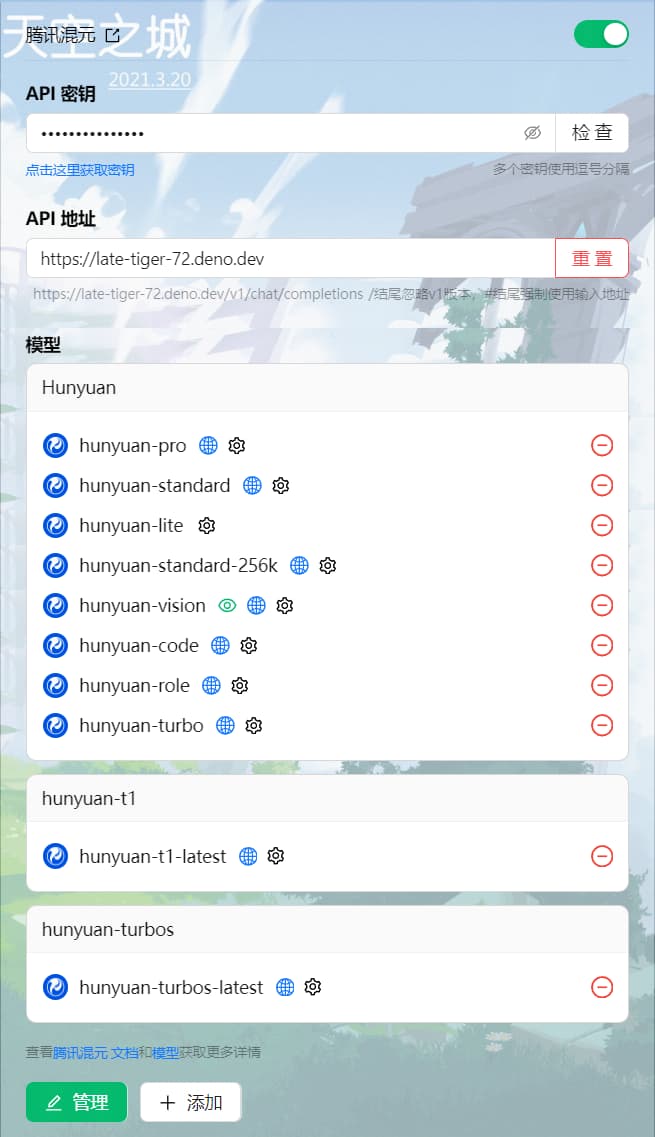Toggle the 腾讯混元 provider switch off
Screen dimensions: 655x1137
(x=601, y=34)
